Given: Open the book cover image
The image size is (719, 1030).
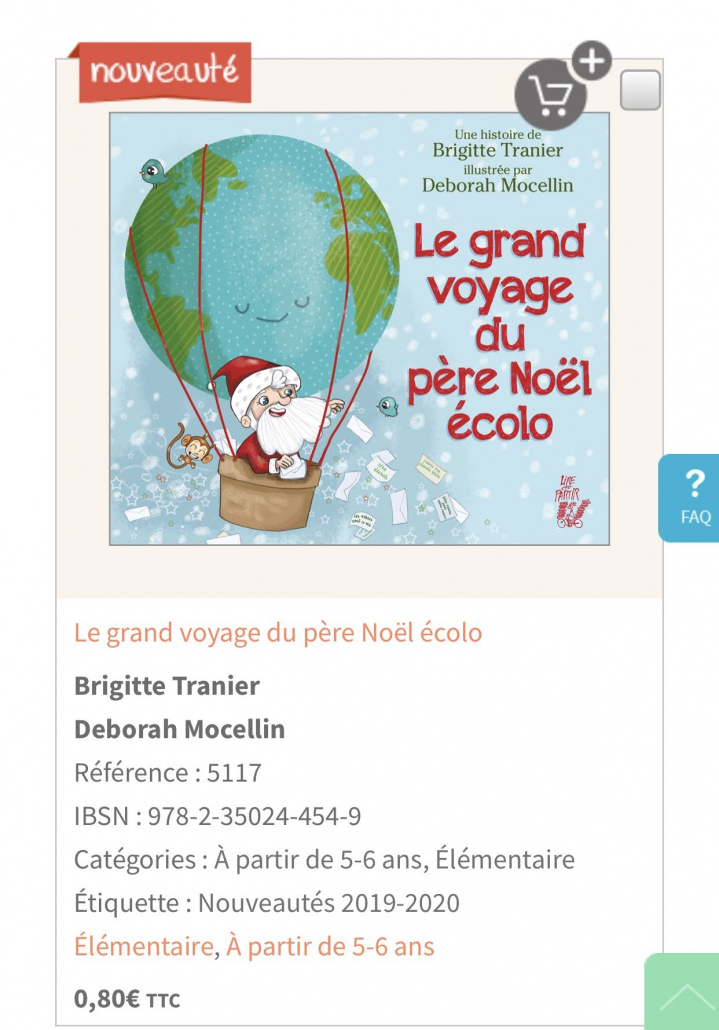Looking at the screenshot, I should pos(359,328).
